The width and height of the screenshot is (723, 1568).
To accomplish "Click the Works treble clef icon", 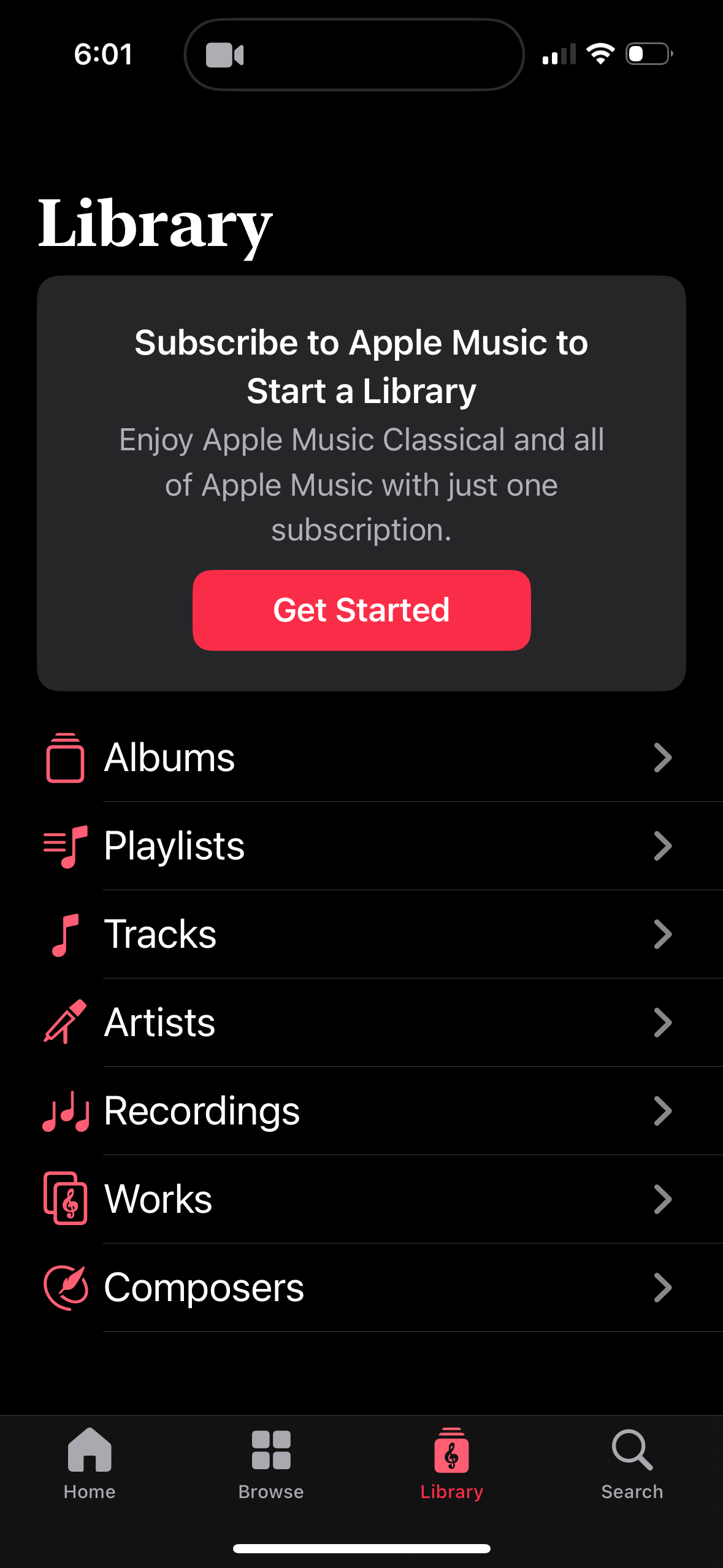I will tap(66, 1199).
